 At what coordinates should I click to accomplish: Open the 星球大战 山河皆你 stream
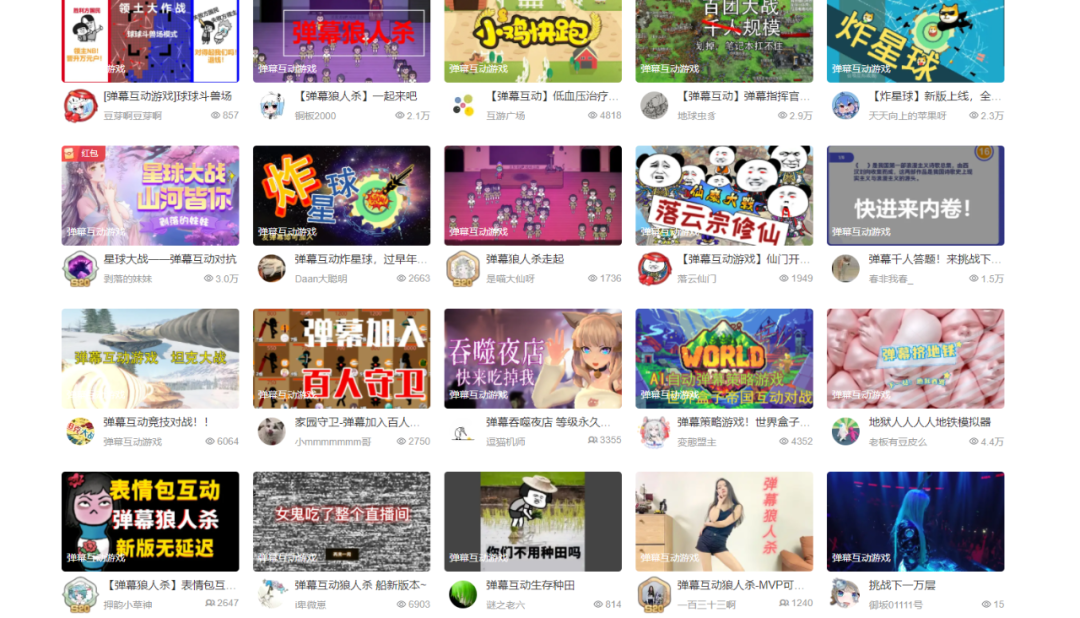[150, 195]
